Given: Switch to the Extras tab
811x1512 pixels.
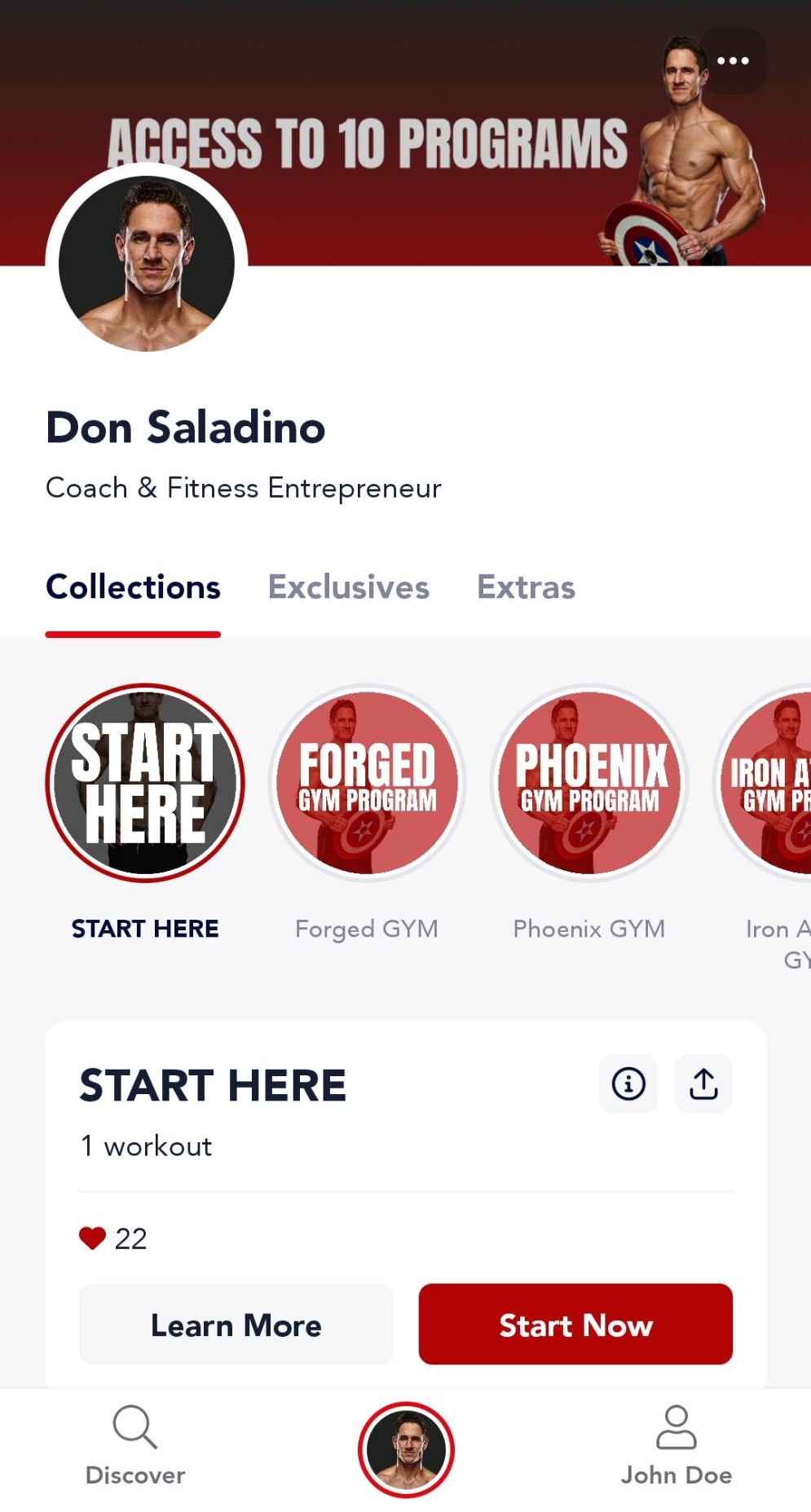Looking at the screenshot, I should 526,587.
